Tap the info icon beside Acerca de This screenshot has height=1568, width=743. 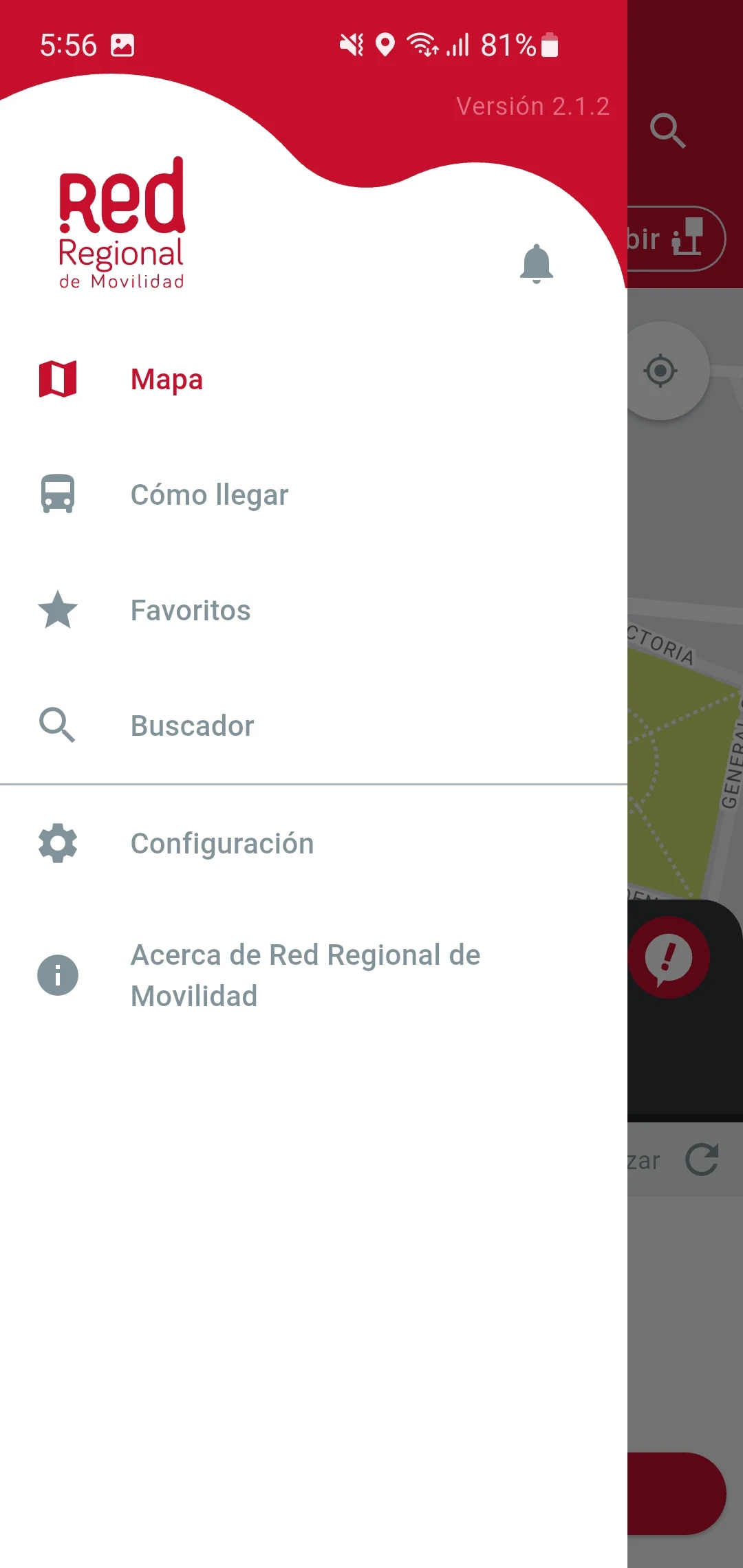tap(58, 974)
